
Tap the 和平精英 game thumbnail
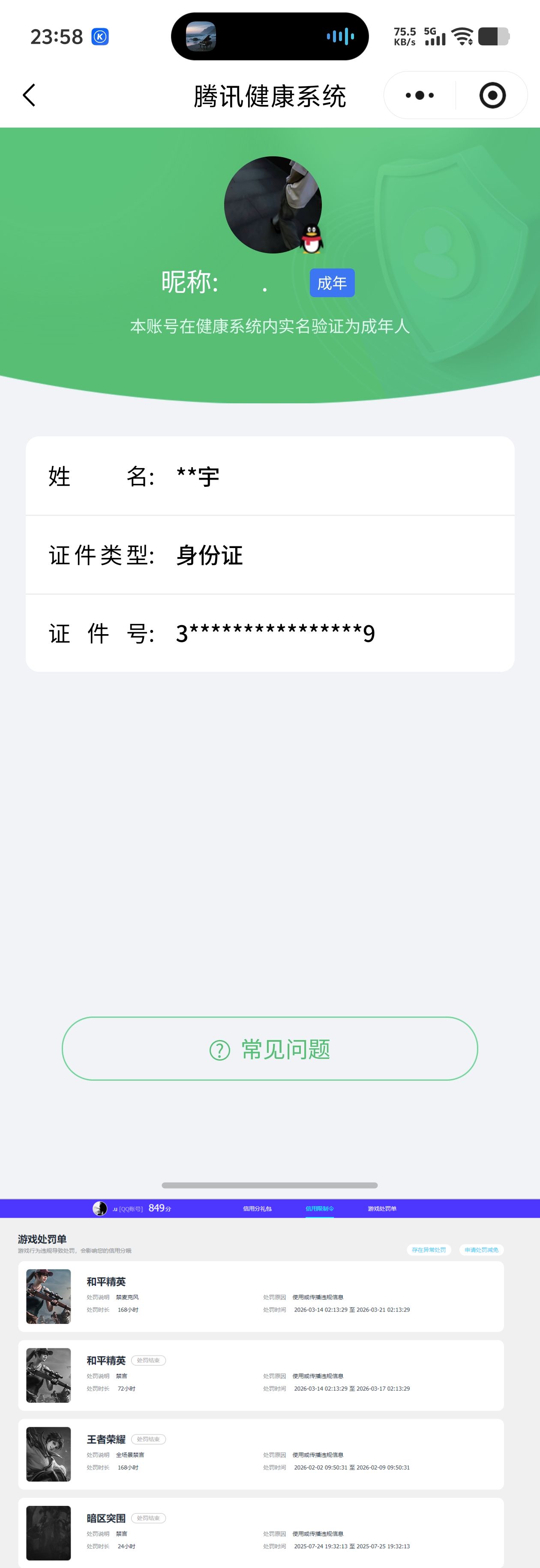pos(48,1296)
